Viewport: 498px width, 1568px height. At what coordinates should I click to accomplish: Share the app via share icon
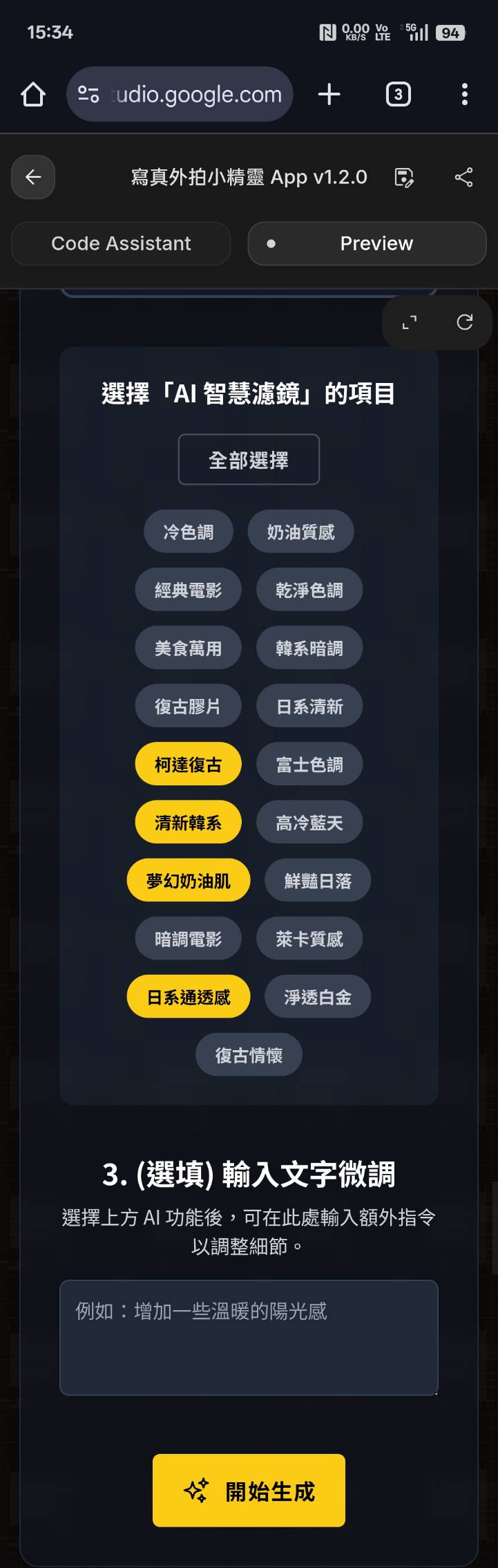[x=463, y=178]
